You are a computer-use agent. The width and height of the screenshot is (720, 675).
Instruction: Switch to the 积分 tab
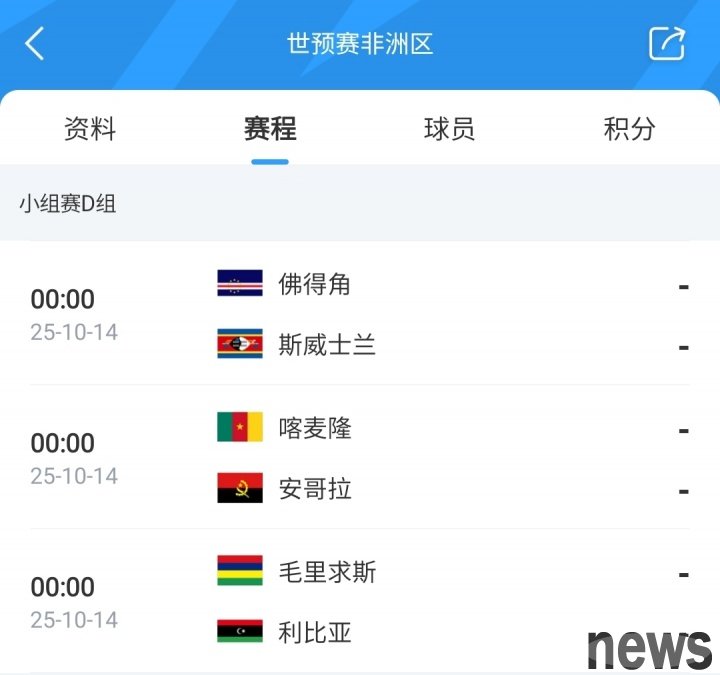coord(630,129)
